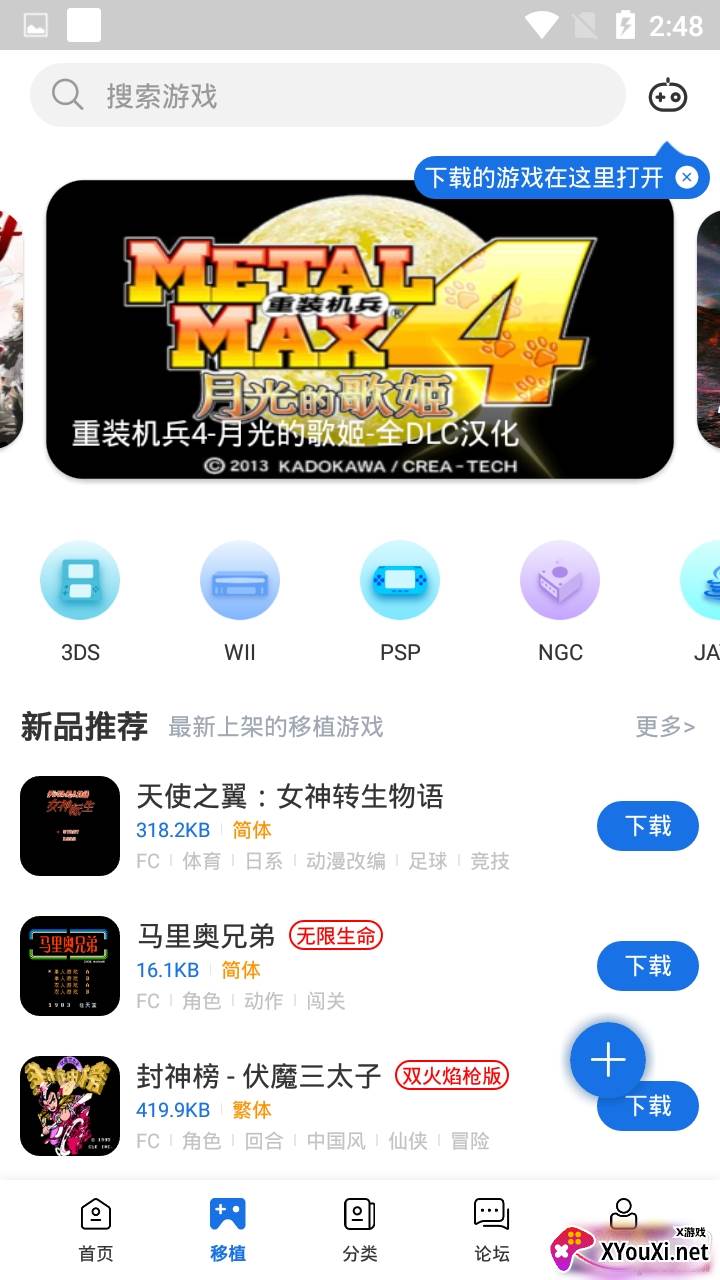This screenshot has height=1280, width=720.
Task: Select the 移植 tab
Action: point(228,1230)
